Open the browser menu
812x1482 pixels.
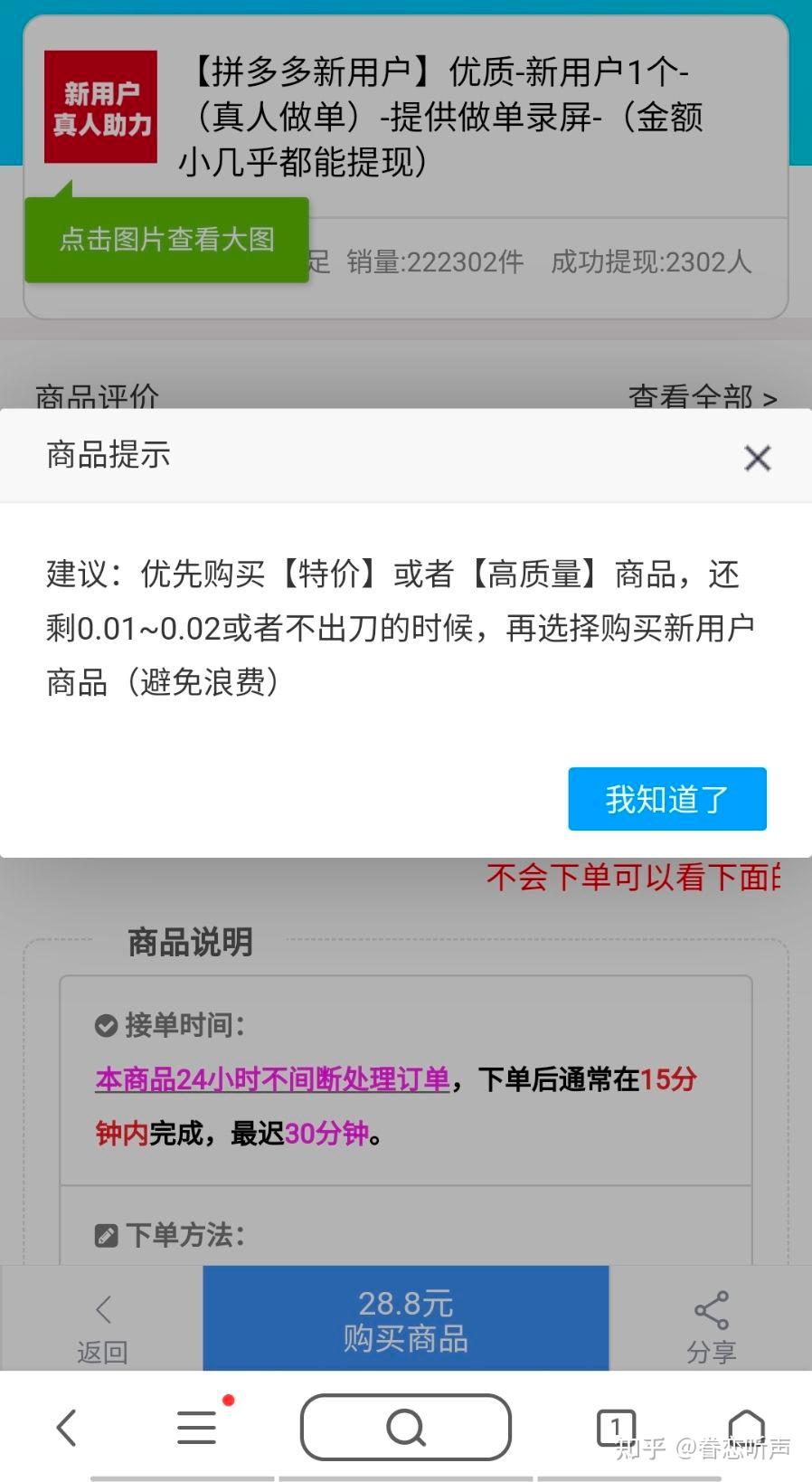click(197, 1428)
